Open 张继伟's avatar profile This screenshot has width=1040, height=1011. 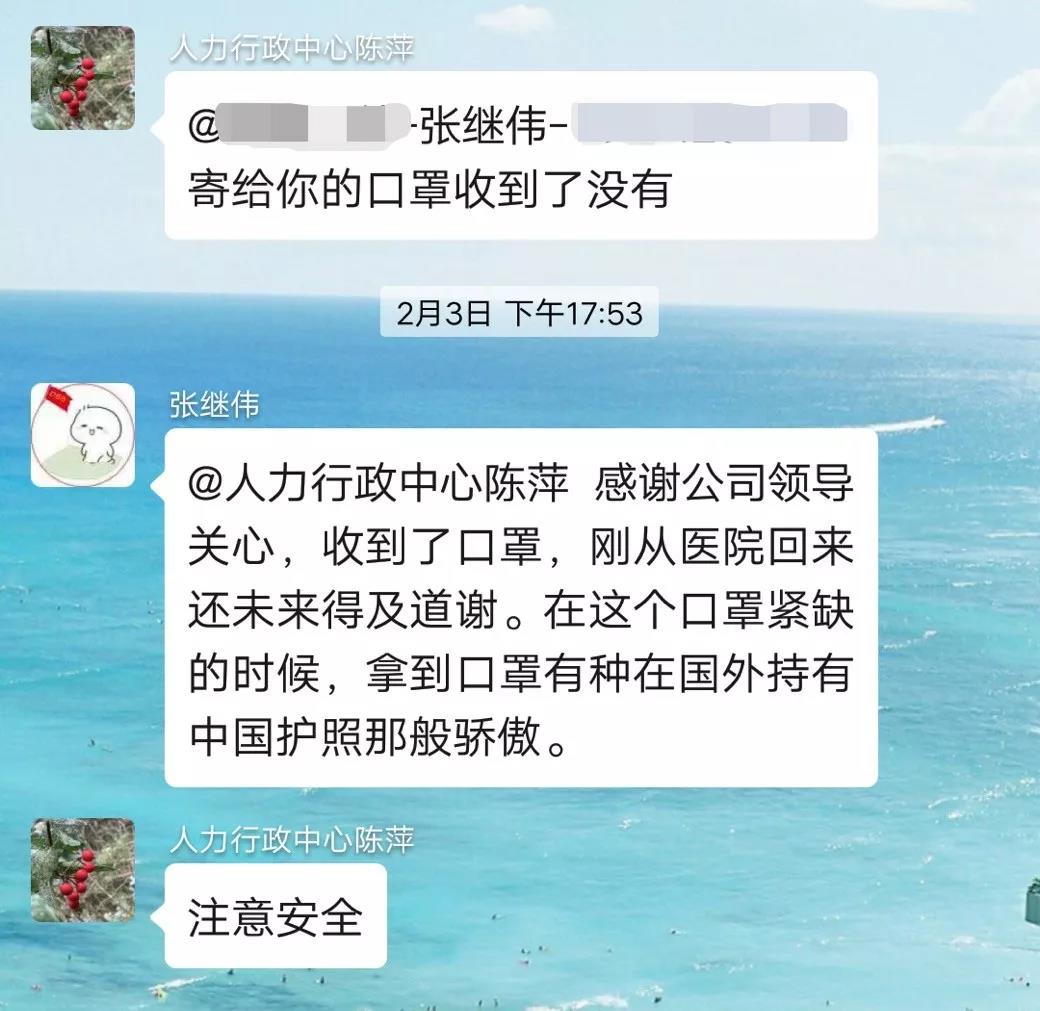[x=82, y=435]
